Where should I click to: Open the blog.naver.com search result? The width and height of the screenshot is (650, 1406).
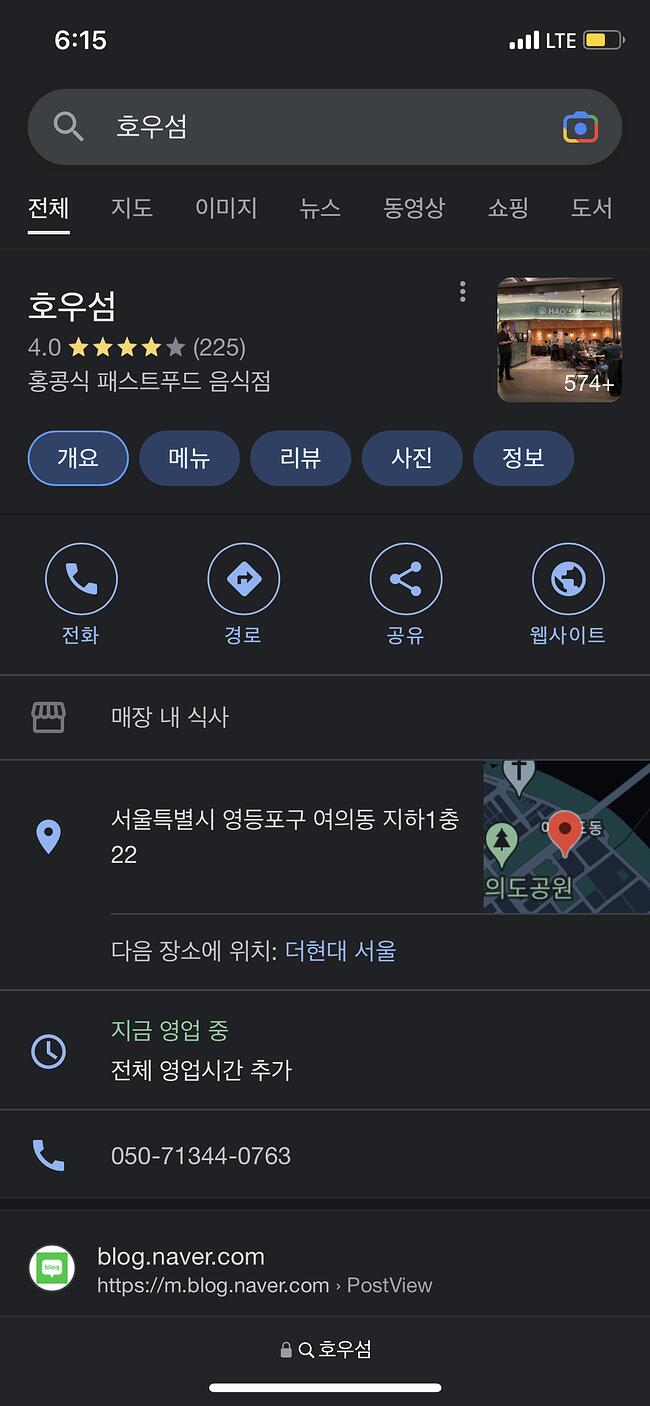325,1269
